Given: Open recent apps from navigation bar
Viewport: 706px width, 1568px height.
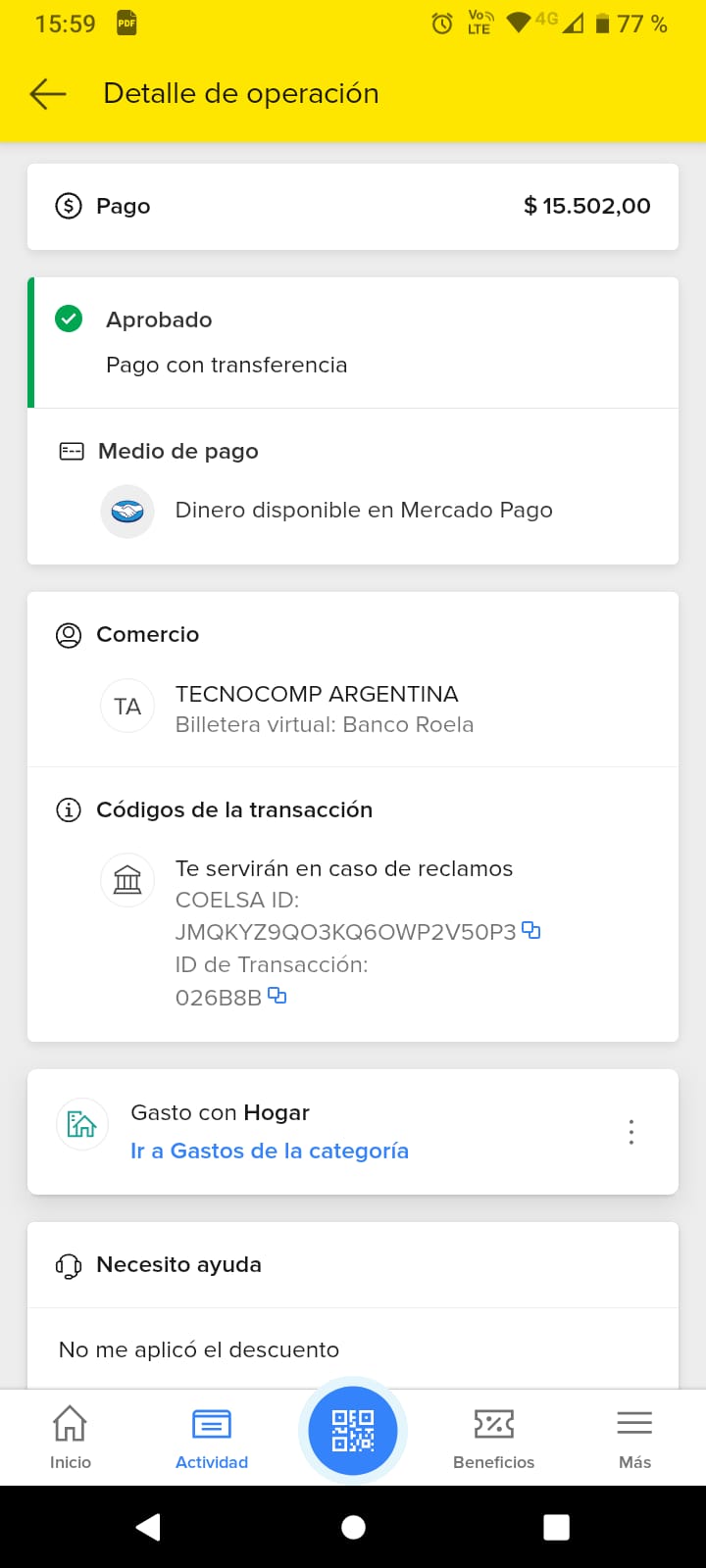Looking at the screenshot, I should pyautogui.click(x=556, y=1527).
